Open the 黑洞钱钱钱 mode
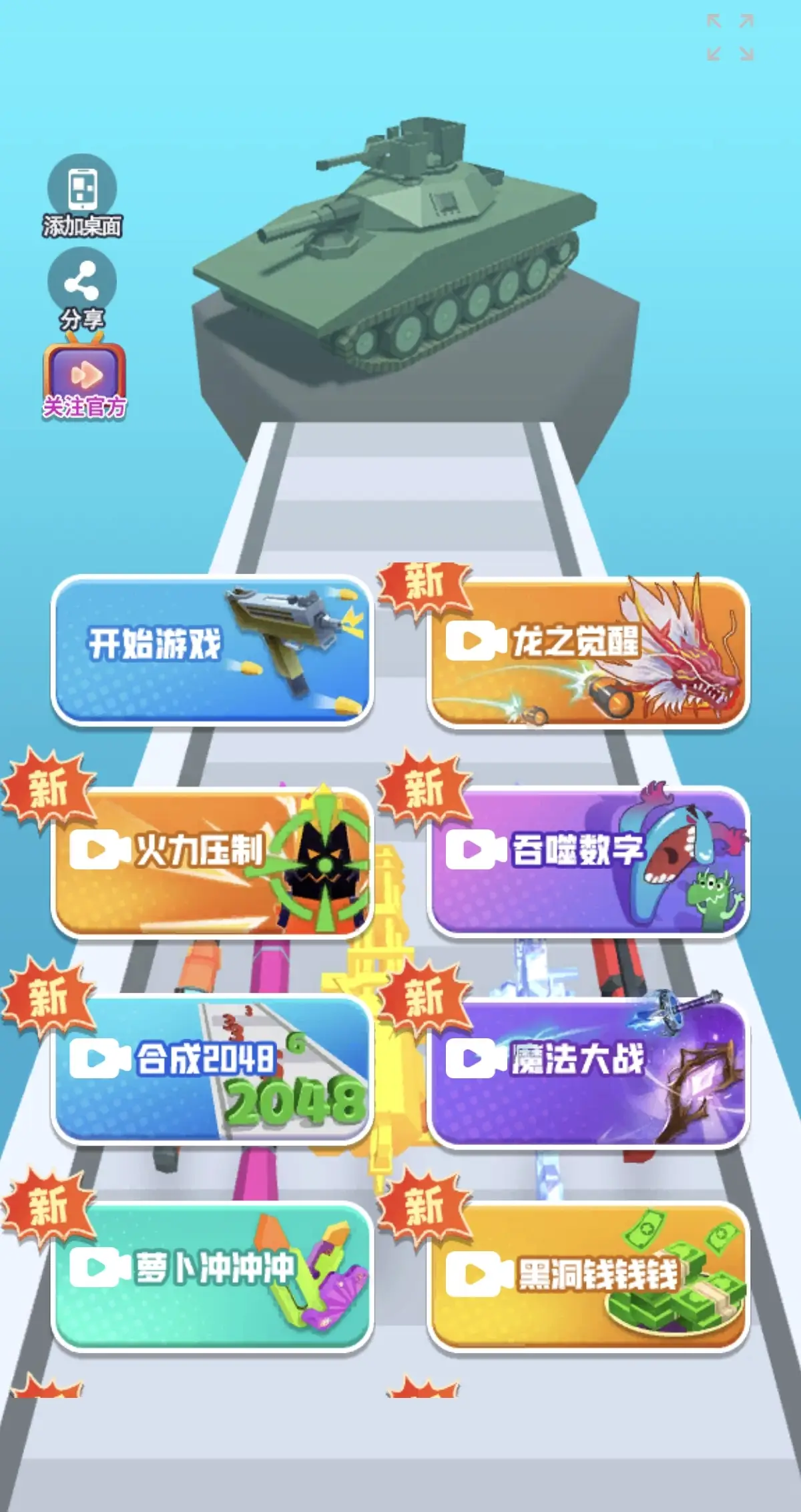This screenshot has width=801, height=1512. click(588, 1278)
